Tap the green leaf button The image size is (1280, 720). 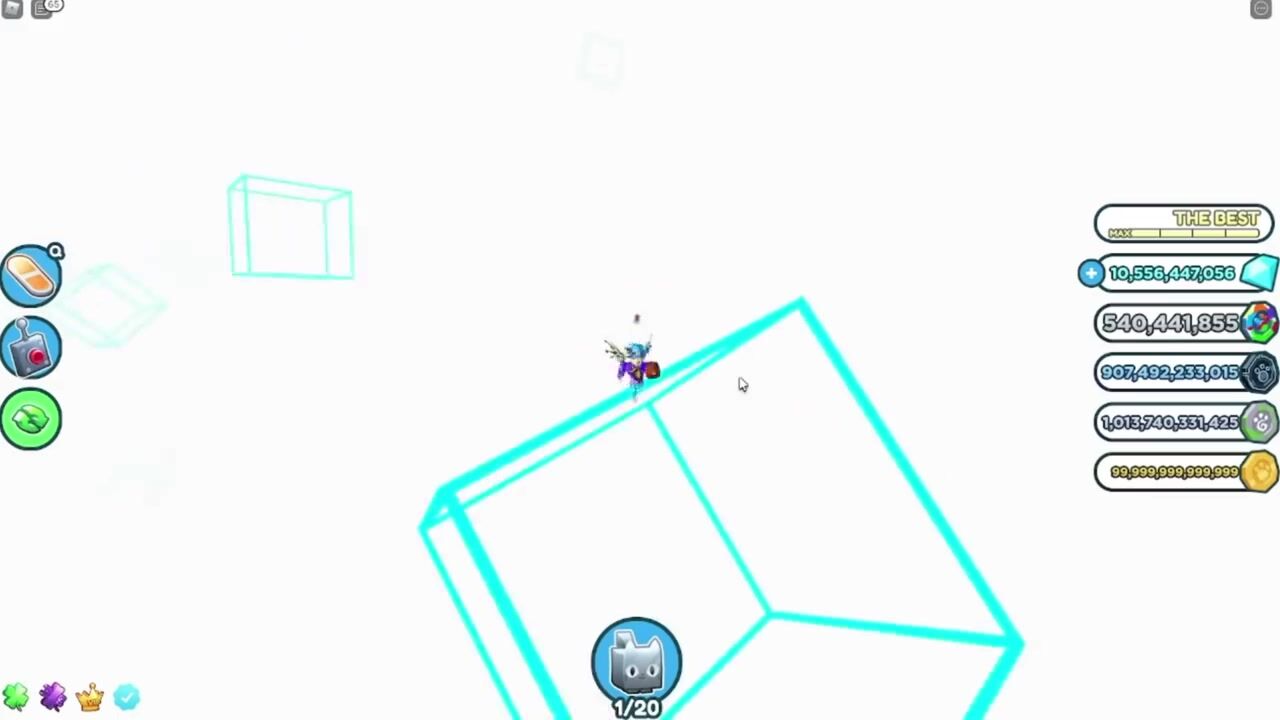click(x=31, y=419)
